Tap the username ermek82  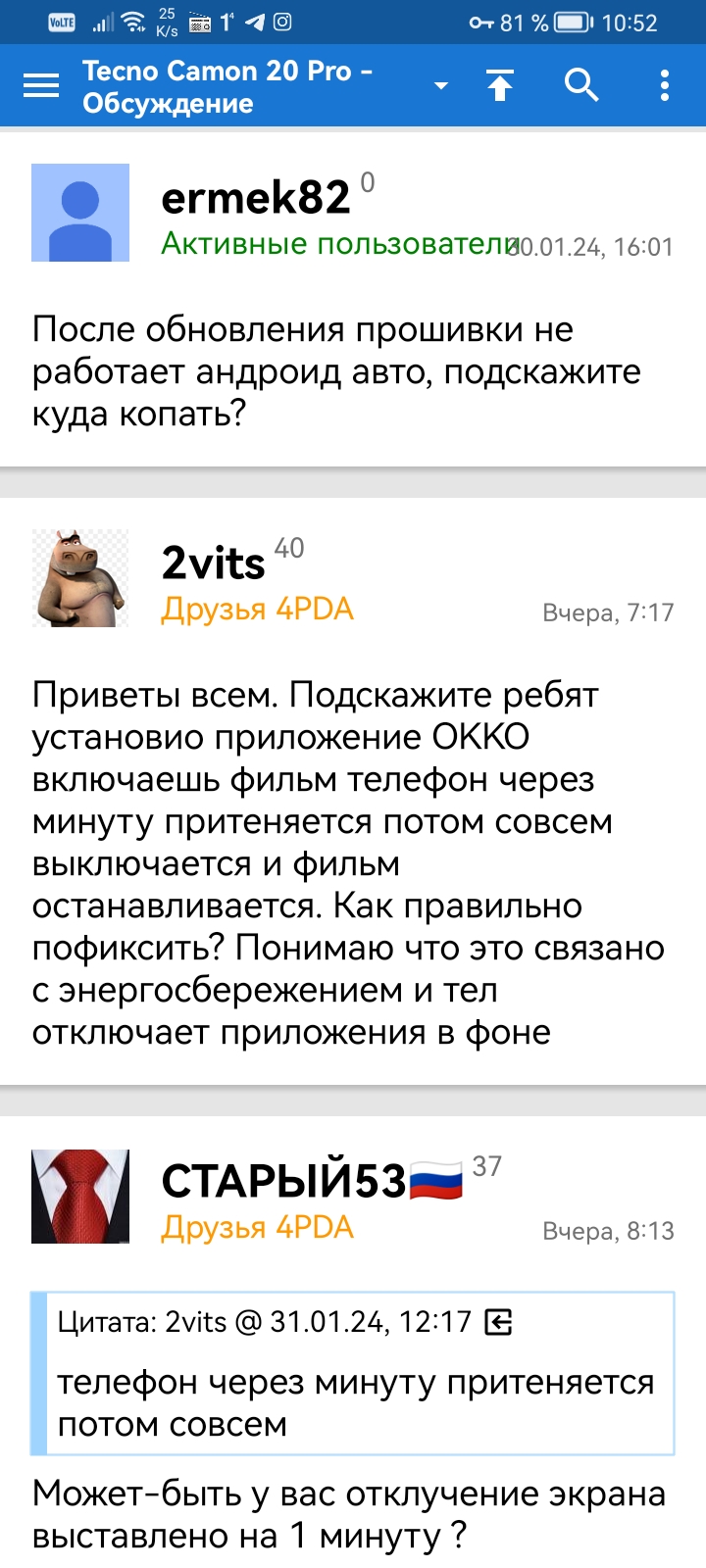click(256, 199)
